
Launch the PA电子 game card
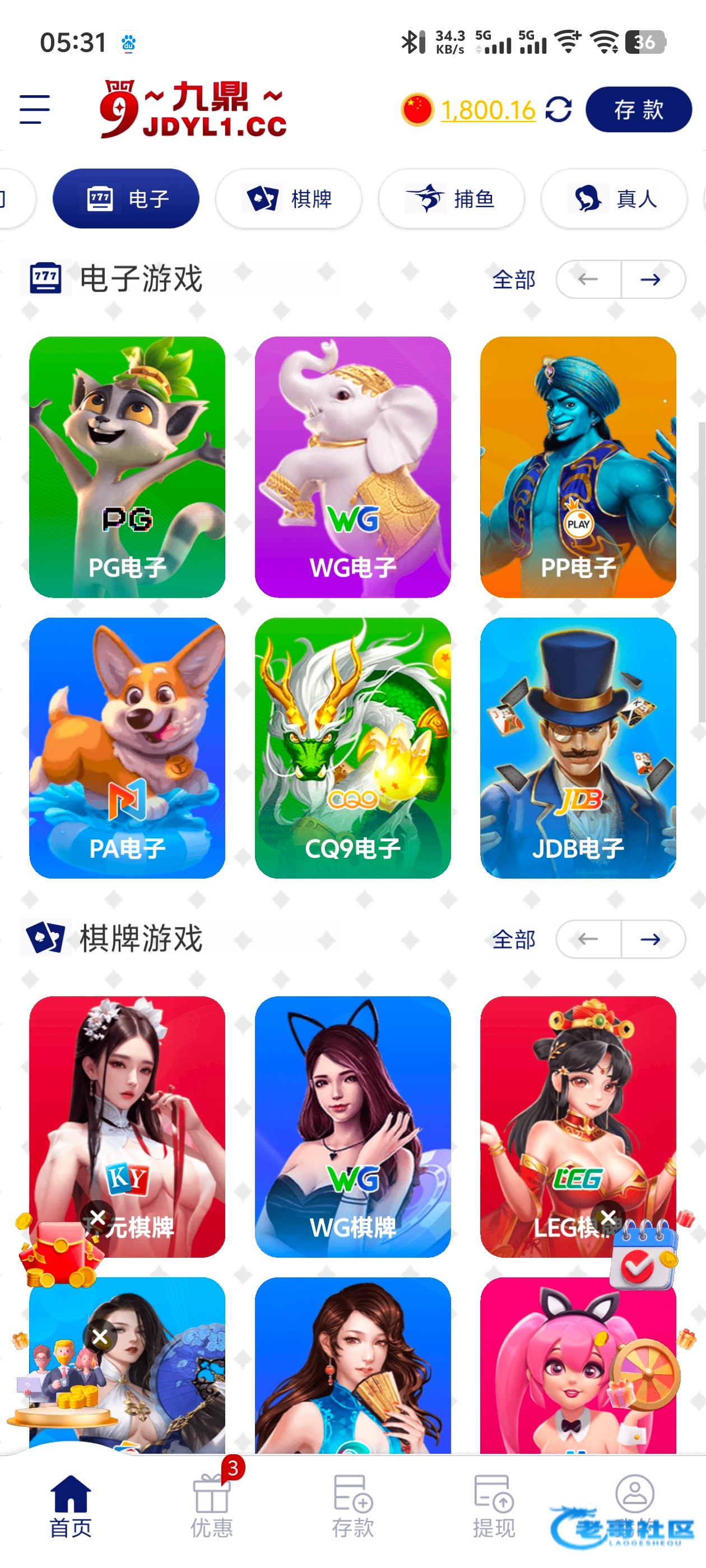(127, 748)
